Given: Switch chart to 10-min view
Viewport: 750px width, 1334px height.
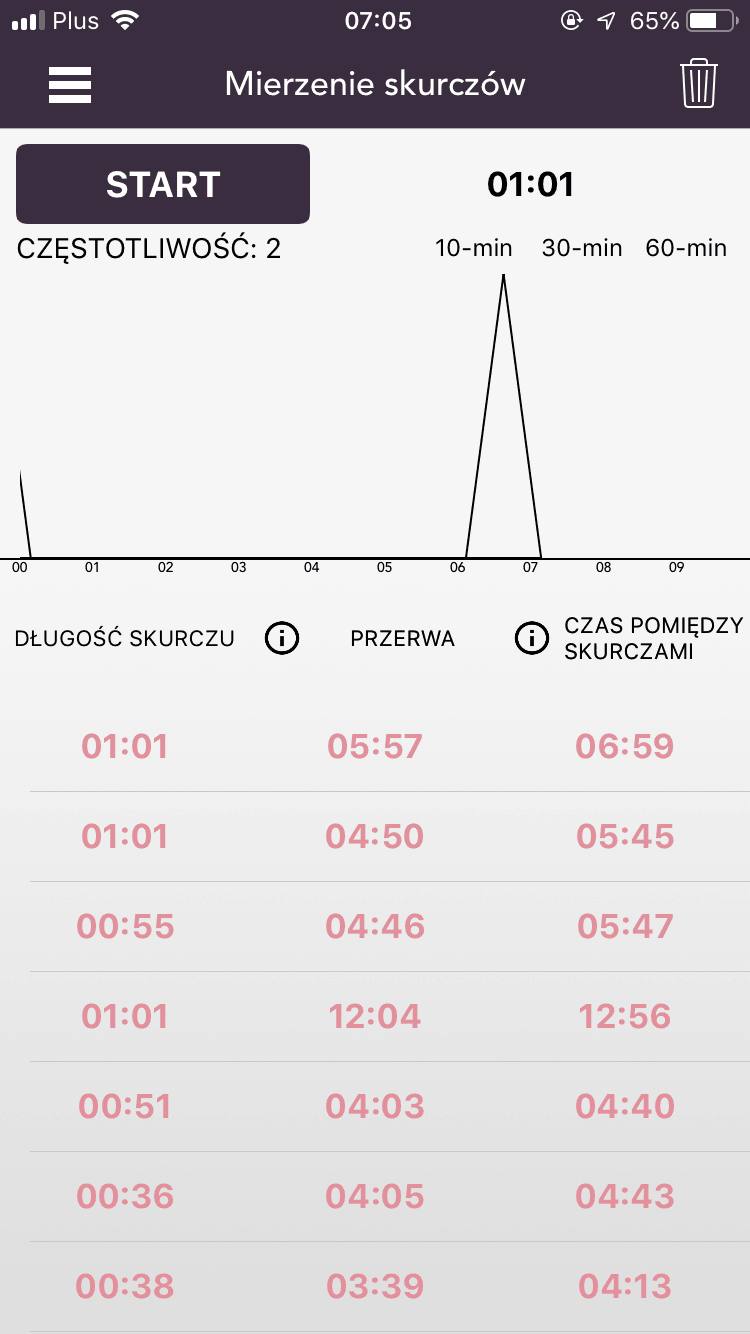Looking at the screenshot, I should (473, 248).
